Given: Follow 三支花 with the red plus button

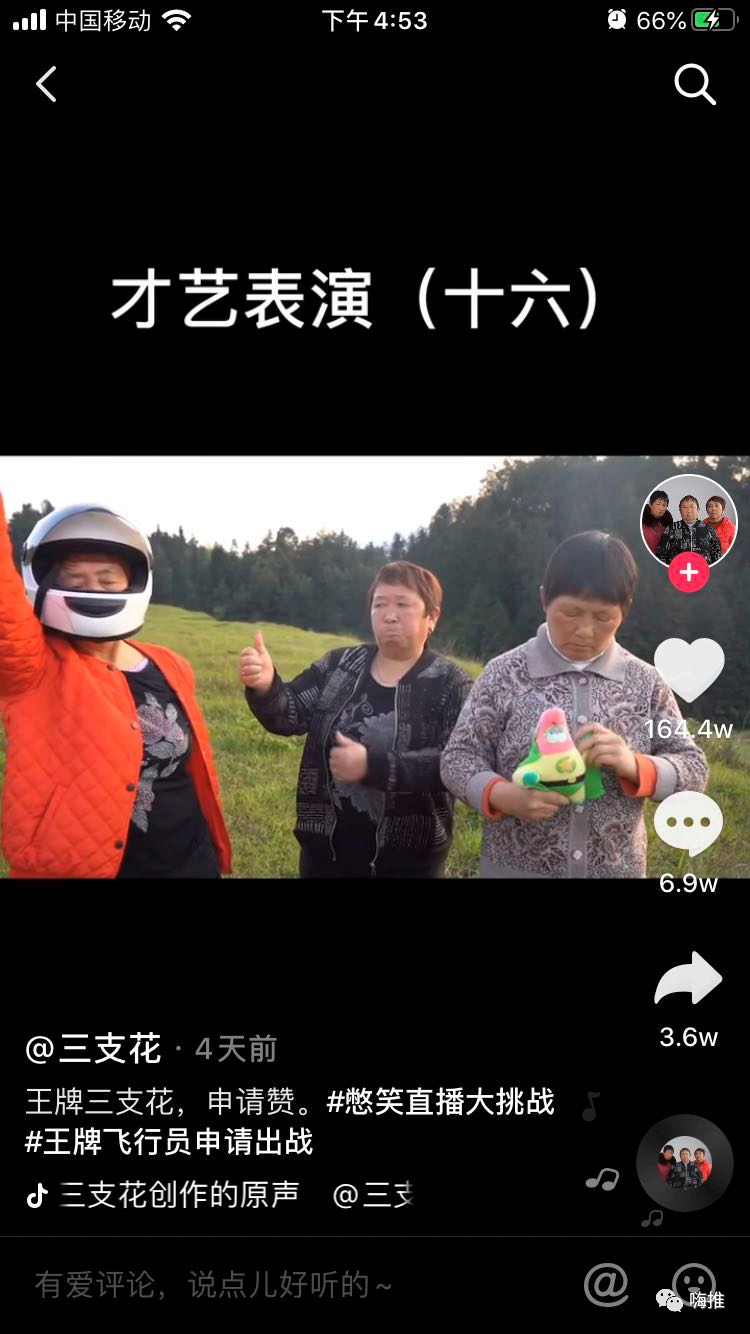Looking at the screenshot, I should (688, 573).
